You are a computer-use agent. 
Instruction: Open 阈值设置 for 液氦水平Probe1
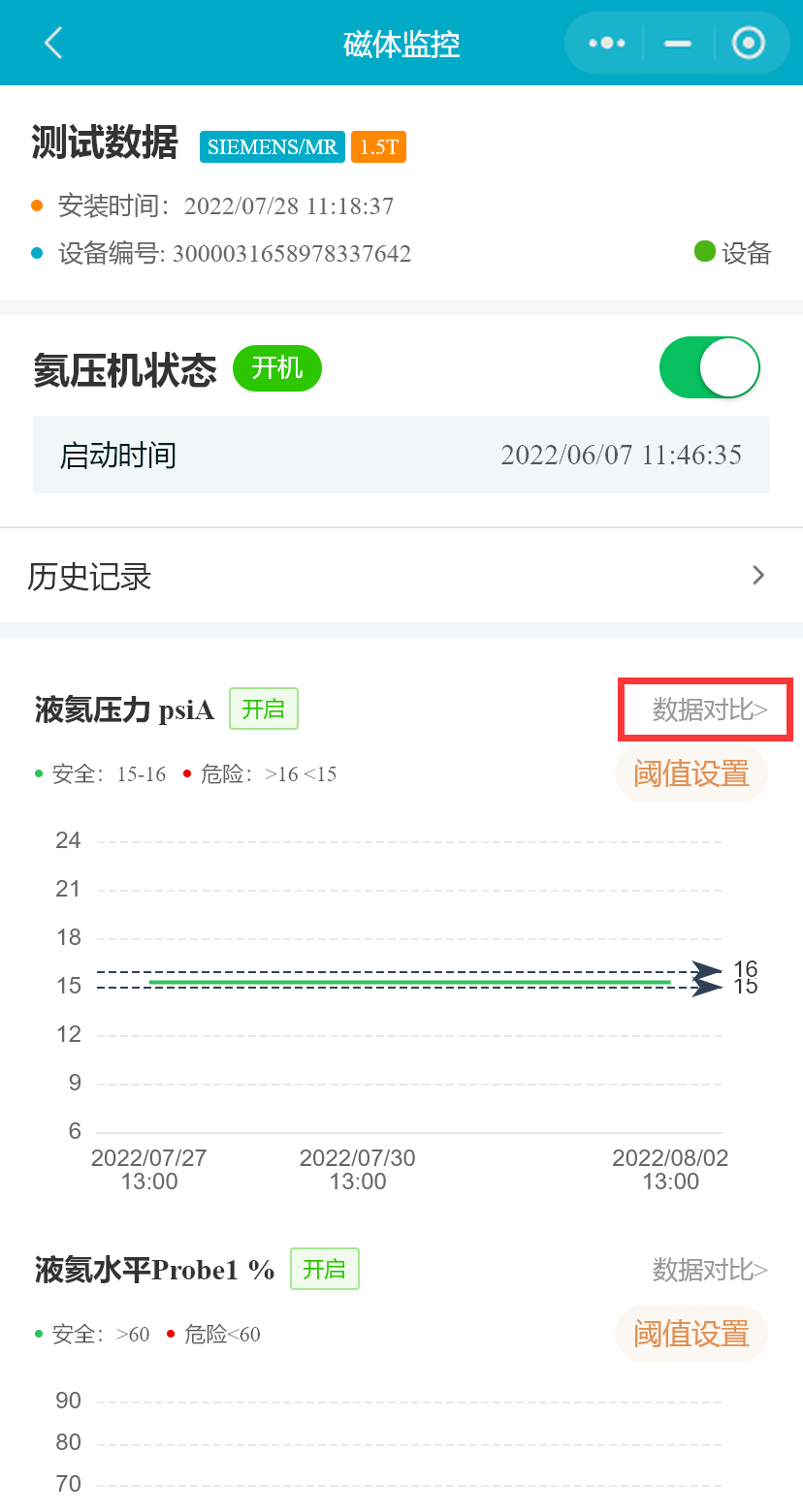point(691,1334)
